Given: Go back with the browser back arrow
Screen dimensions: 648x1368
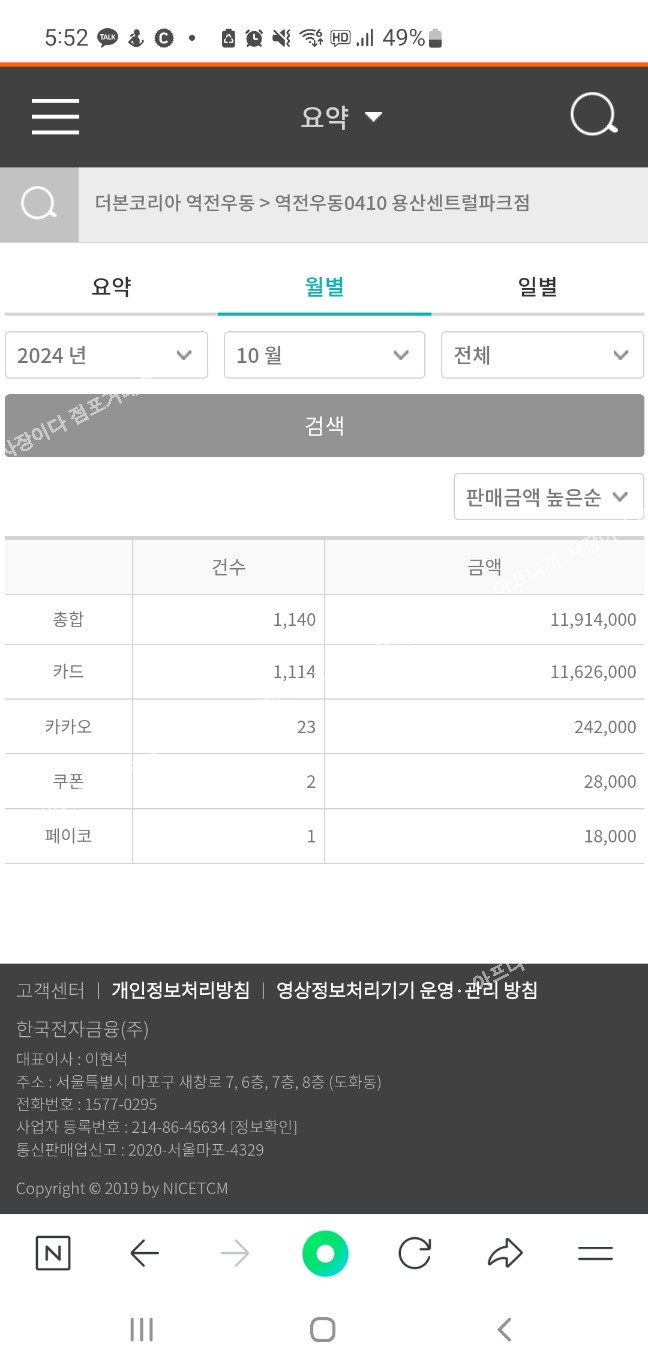Looking at the screenshot, I should (x=145, y=1253).
